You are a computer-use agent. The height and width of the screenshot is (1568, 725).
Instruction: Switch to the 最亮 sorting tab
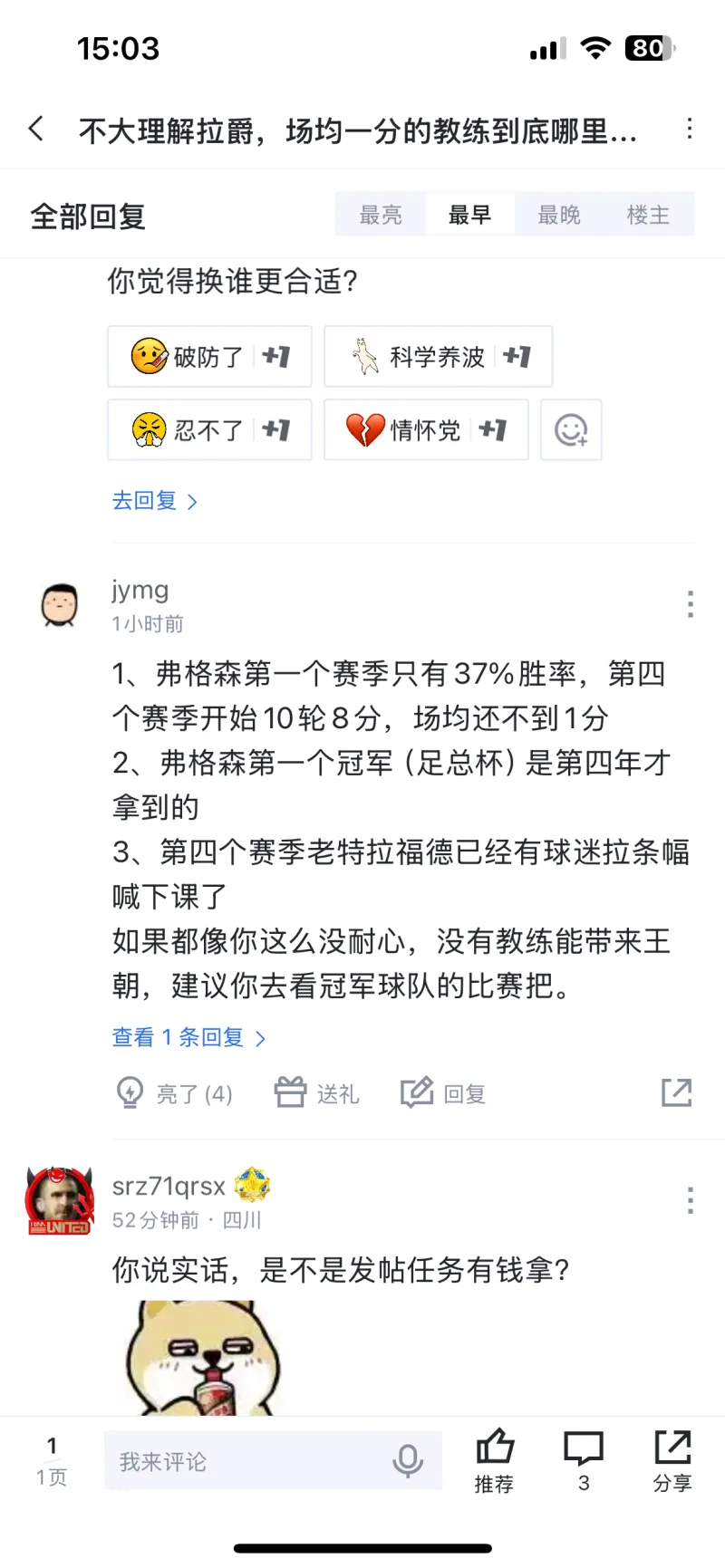[380, 215]
